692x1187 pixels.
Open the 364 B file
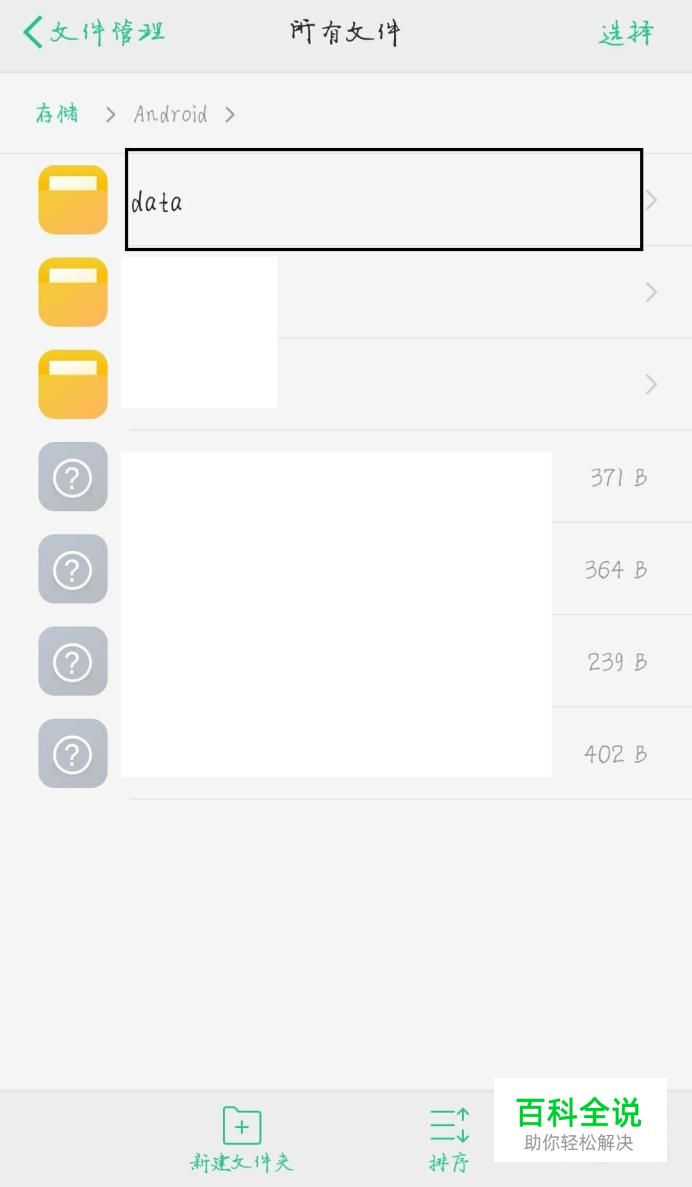pos(346,569)
